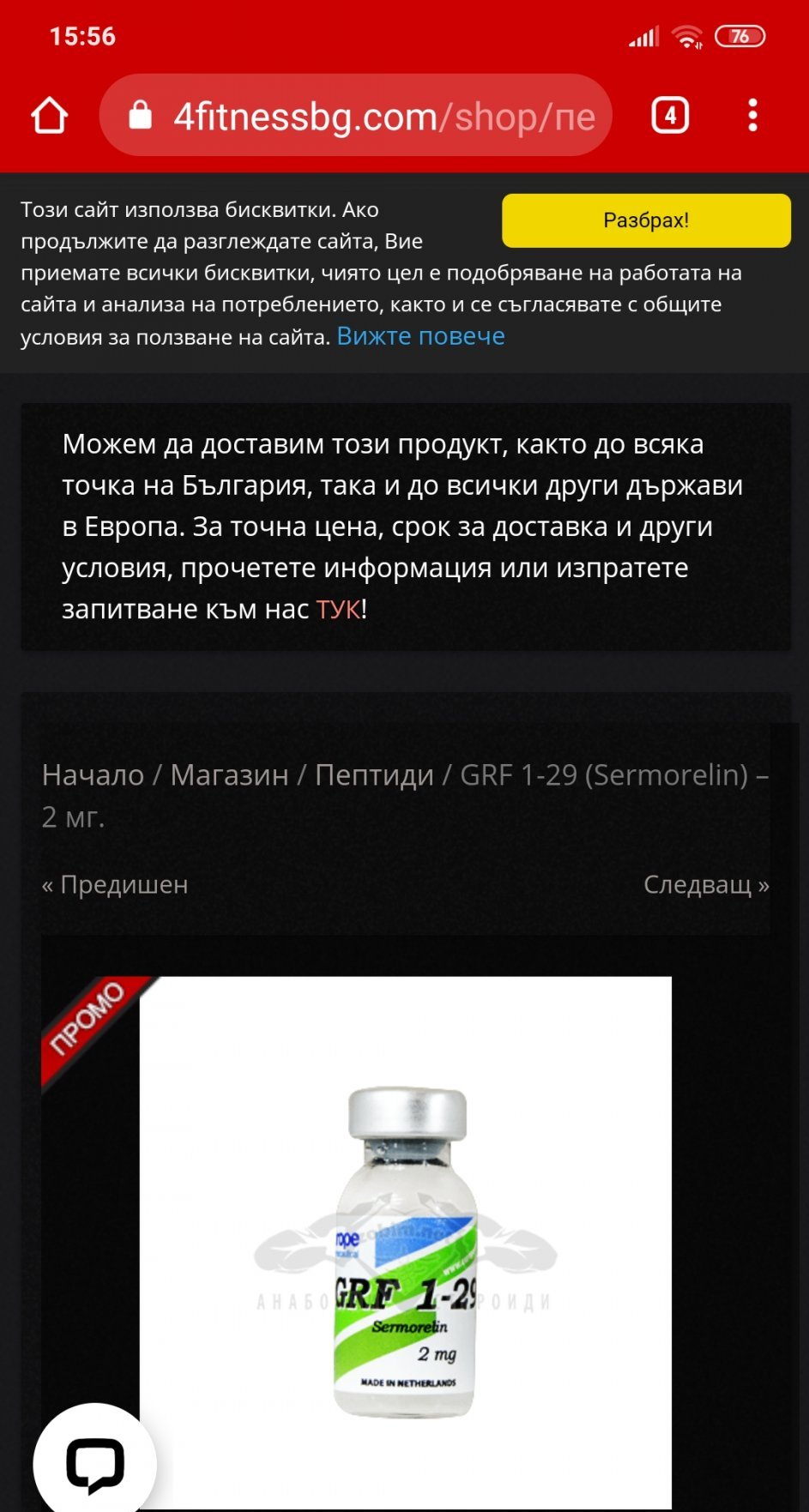
Task: Accept cookies with the Разбрах! button
Action: click(645, 220)
